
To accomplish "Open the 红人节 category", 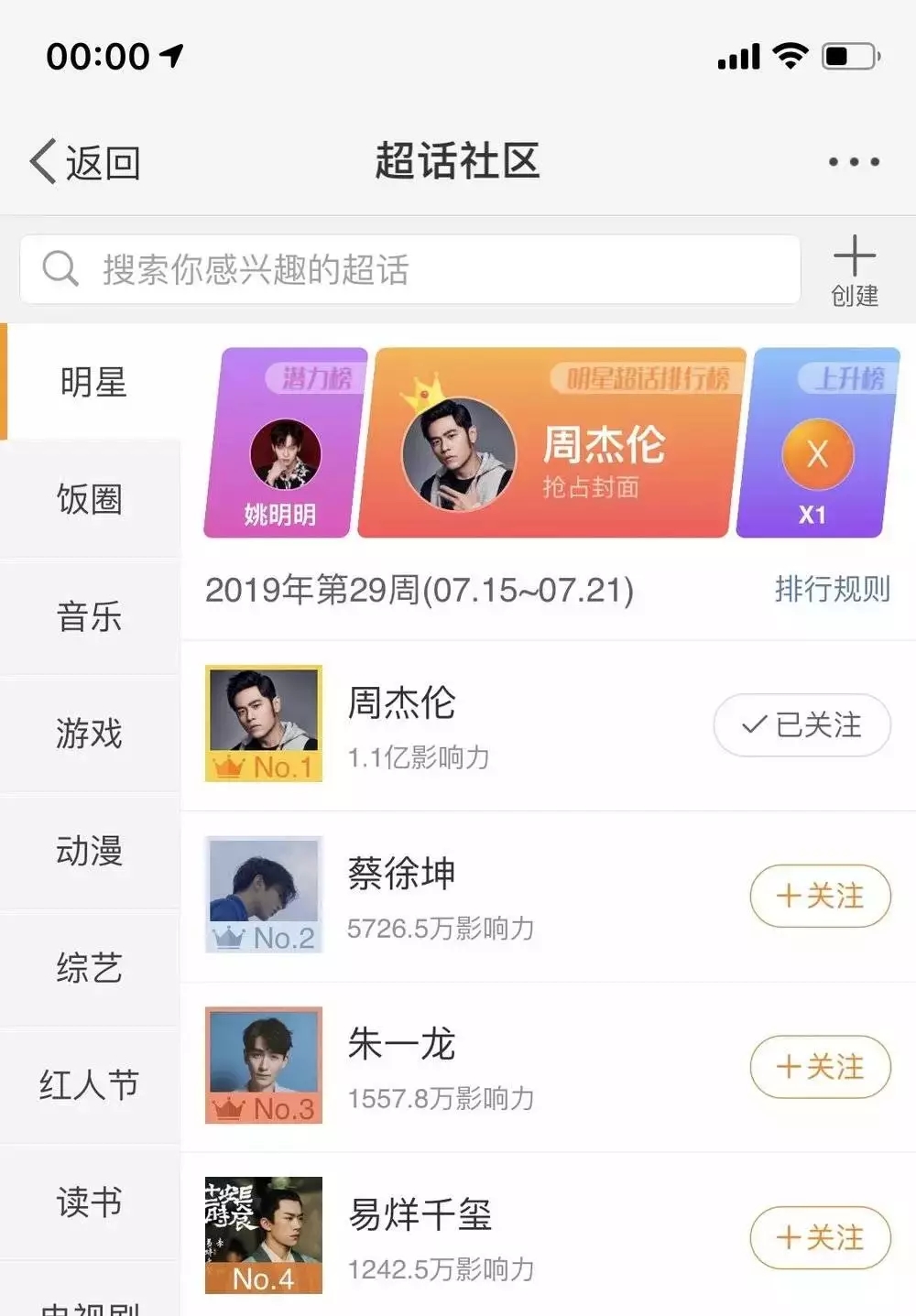I will (x=90, y=1085).
